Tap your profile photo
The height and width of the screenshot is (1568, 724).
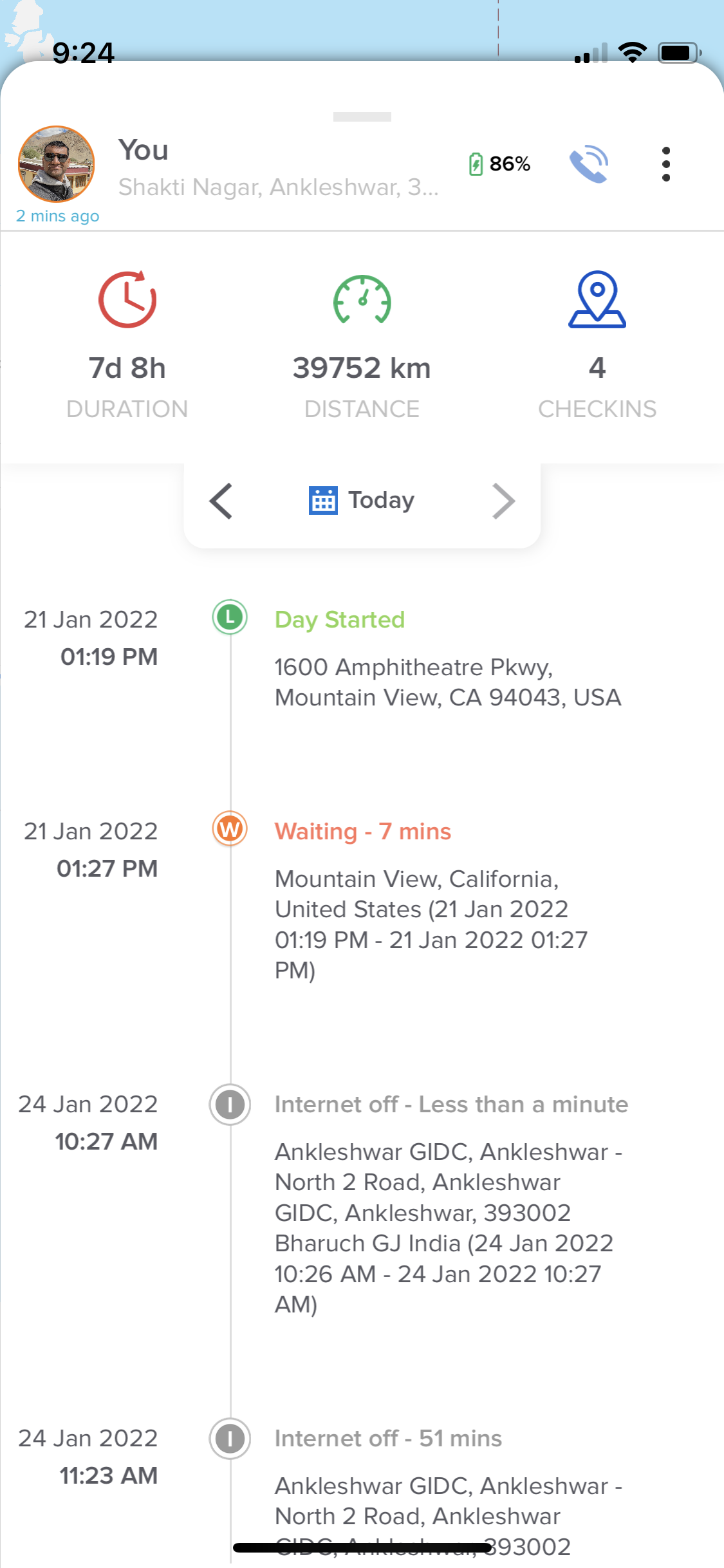click(57, 164)
